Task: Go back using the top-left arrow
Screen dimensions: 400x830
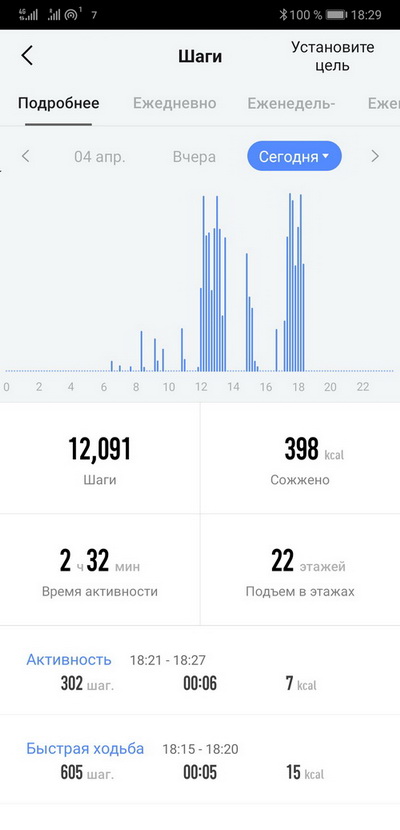Action: (27, 56)
